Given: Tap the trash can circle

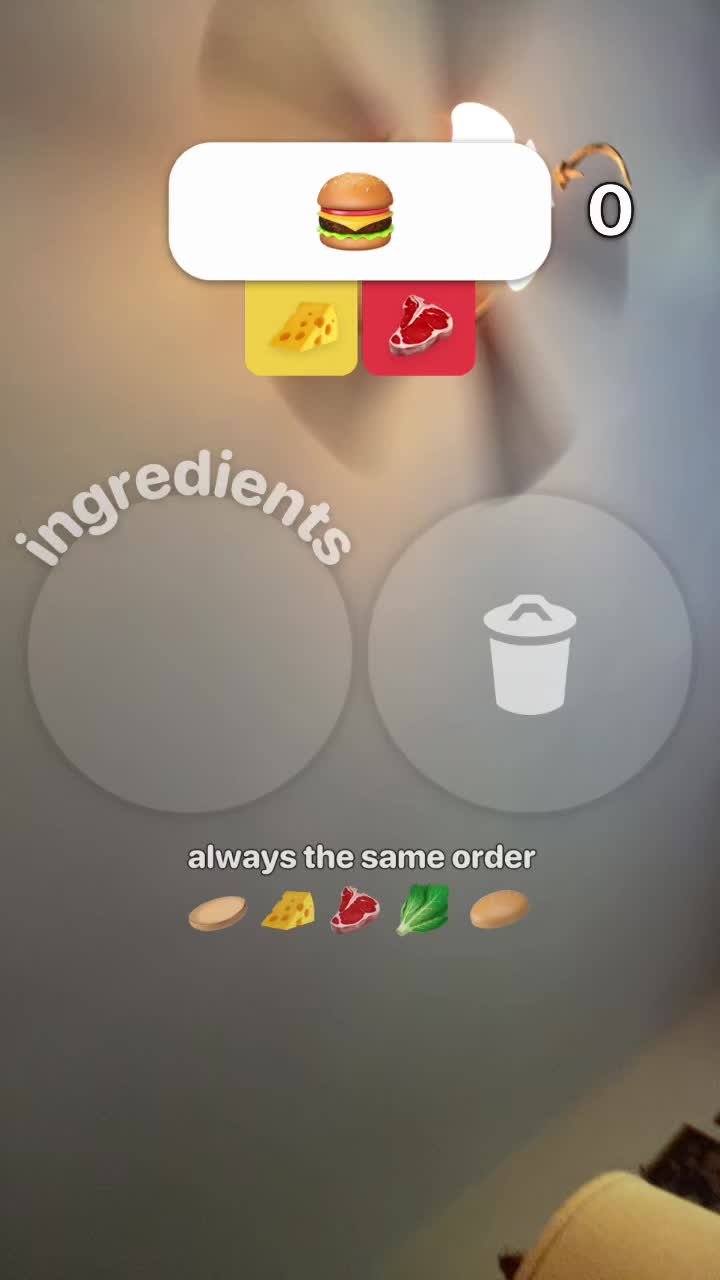Looking at the screenshot, I should click(530, 653).
